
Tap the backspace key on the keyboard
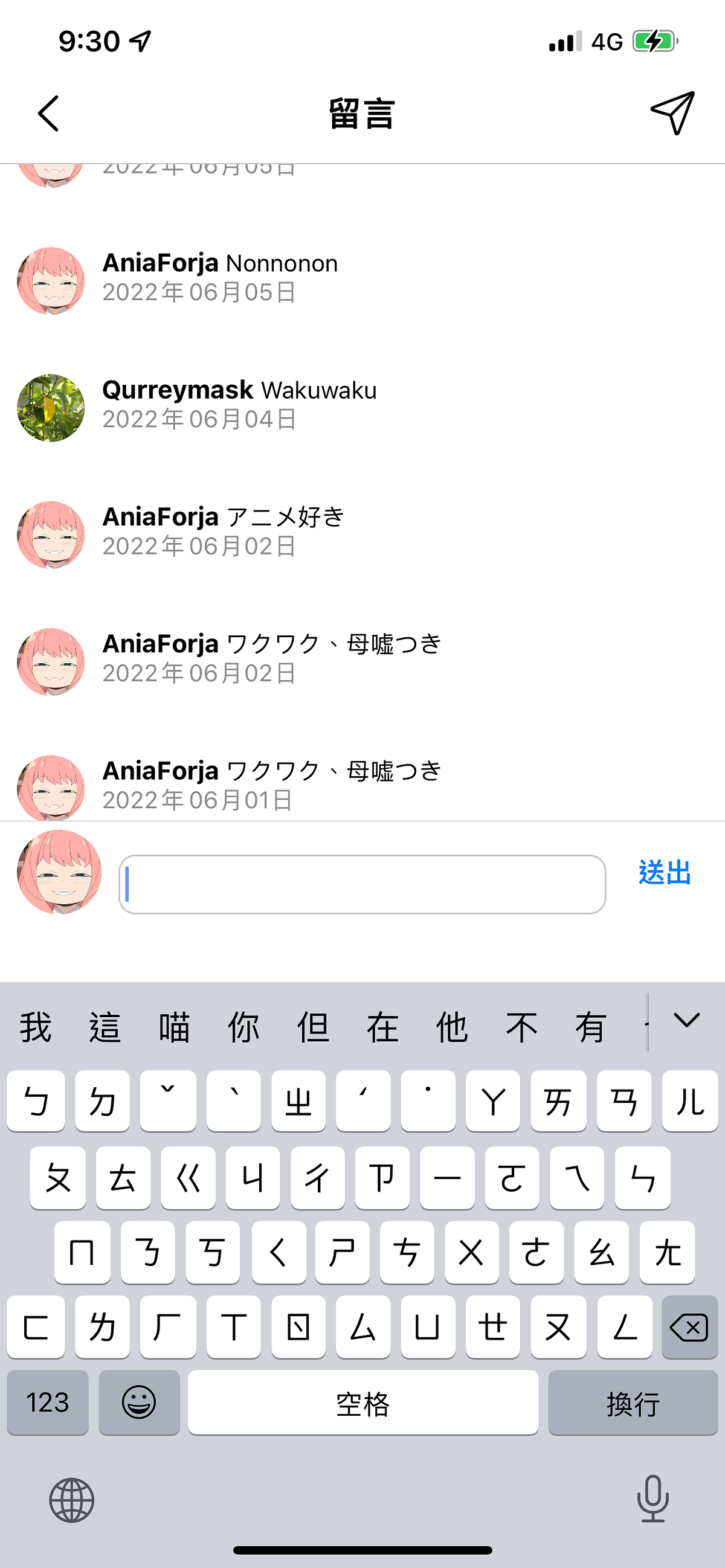point(690,1328)
